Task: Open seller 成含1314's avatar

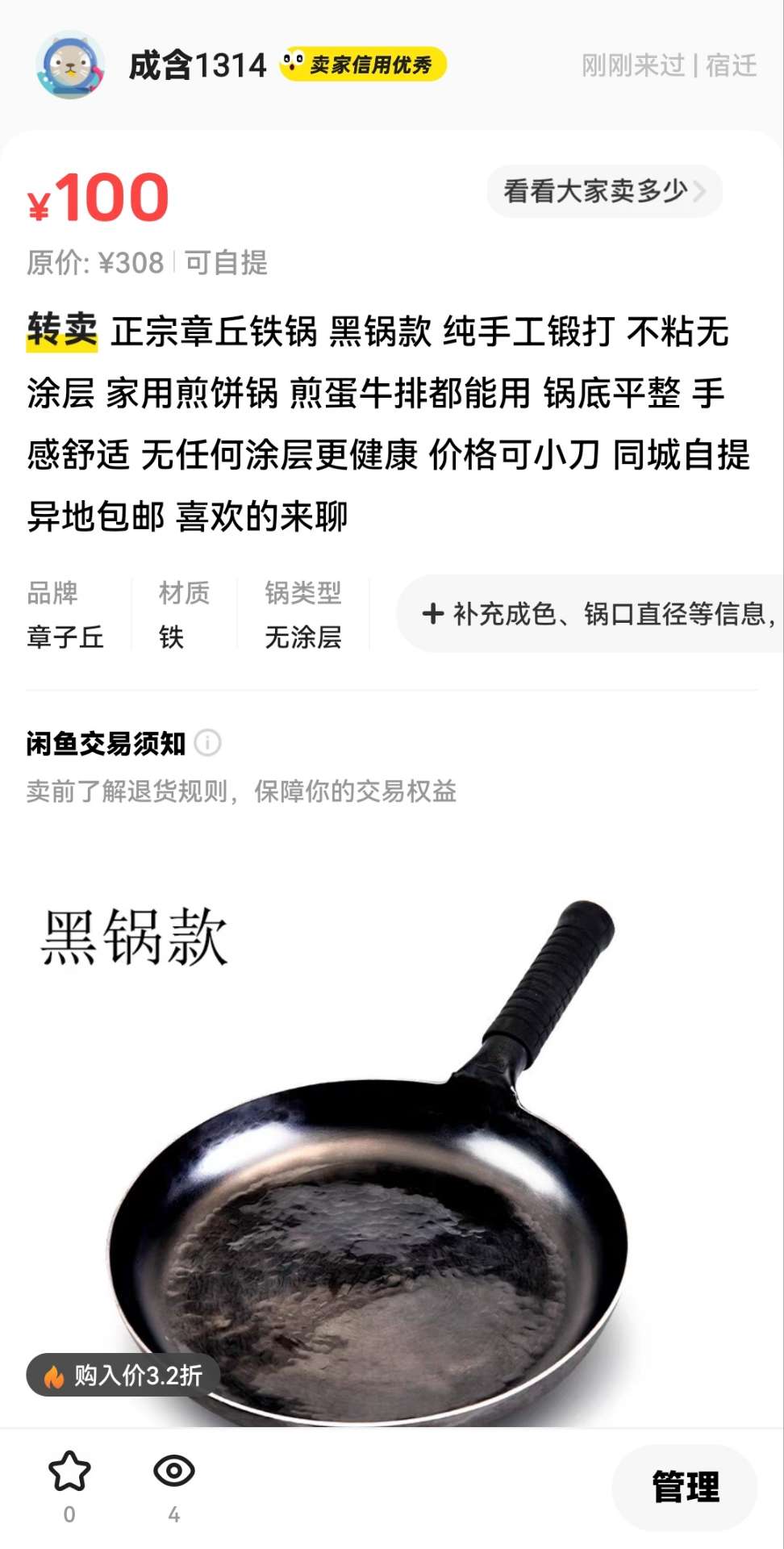Action: point(71,65)
